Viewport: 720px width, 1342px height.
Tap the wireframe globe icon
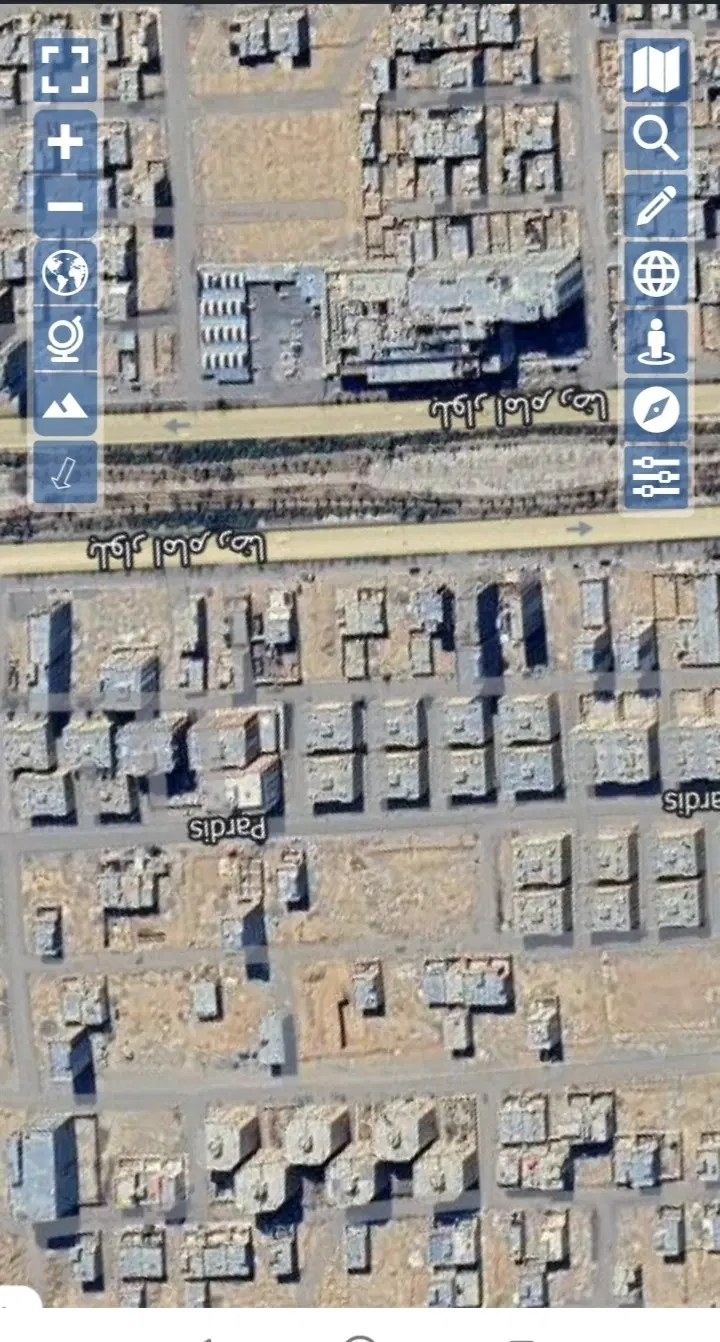pyautogui.click(x=656, y=273)
